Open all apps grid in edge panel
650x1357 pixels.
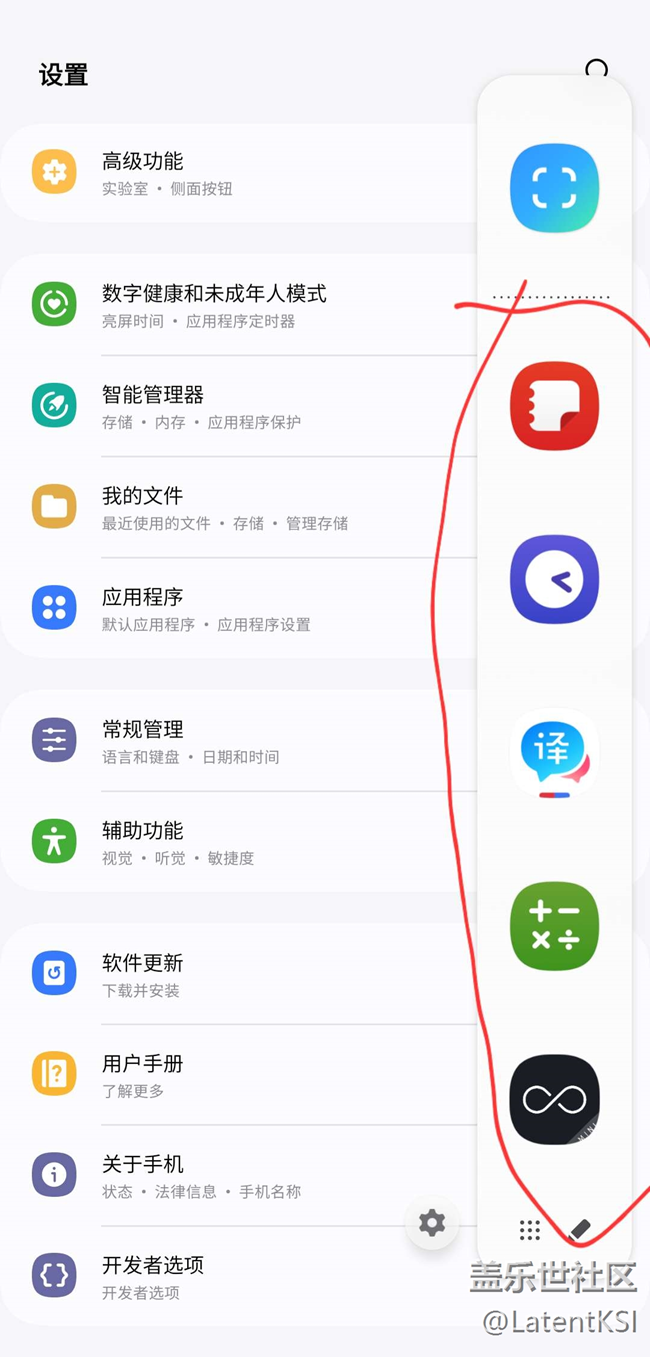(x=530, y=1230)
